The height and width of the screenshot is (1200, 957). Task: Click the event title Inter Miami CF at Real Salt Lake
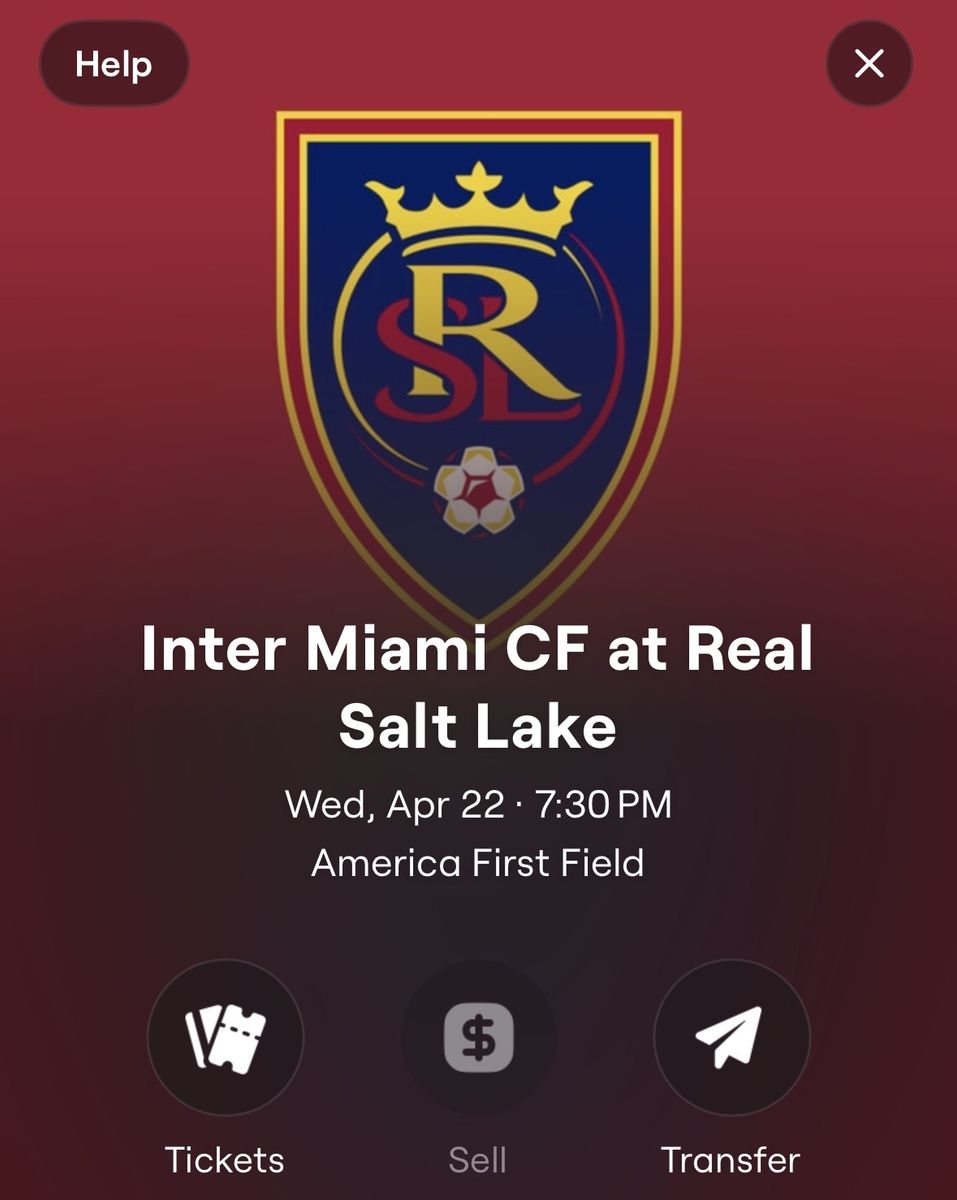[x=478, y=688]
